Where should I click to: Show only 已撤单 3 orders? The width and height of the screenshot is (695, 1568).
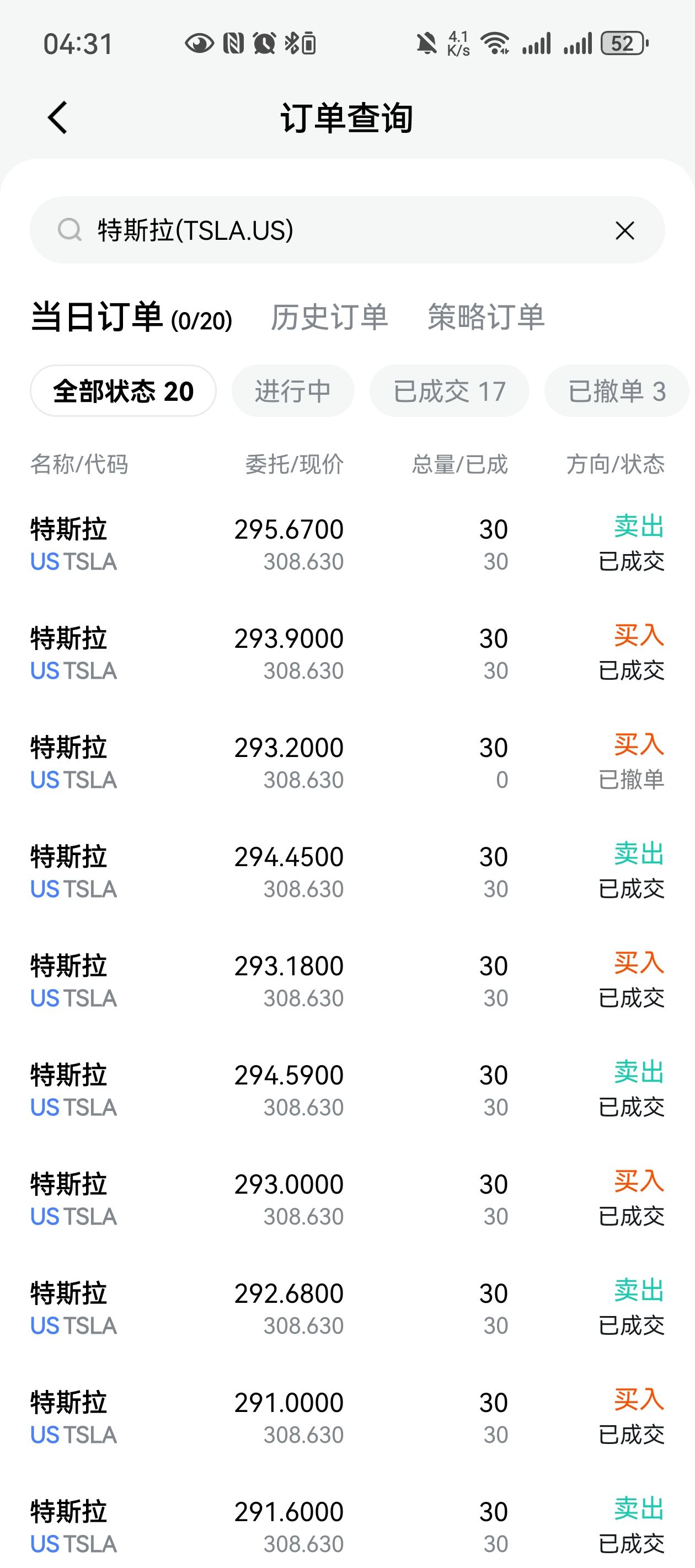(616, 391)
